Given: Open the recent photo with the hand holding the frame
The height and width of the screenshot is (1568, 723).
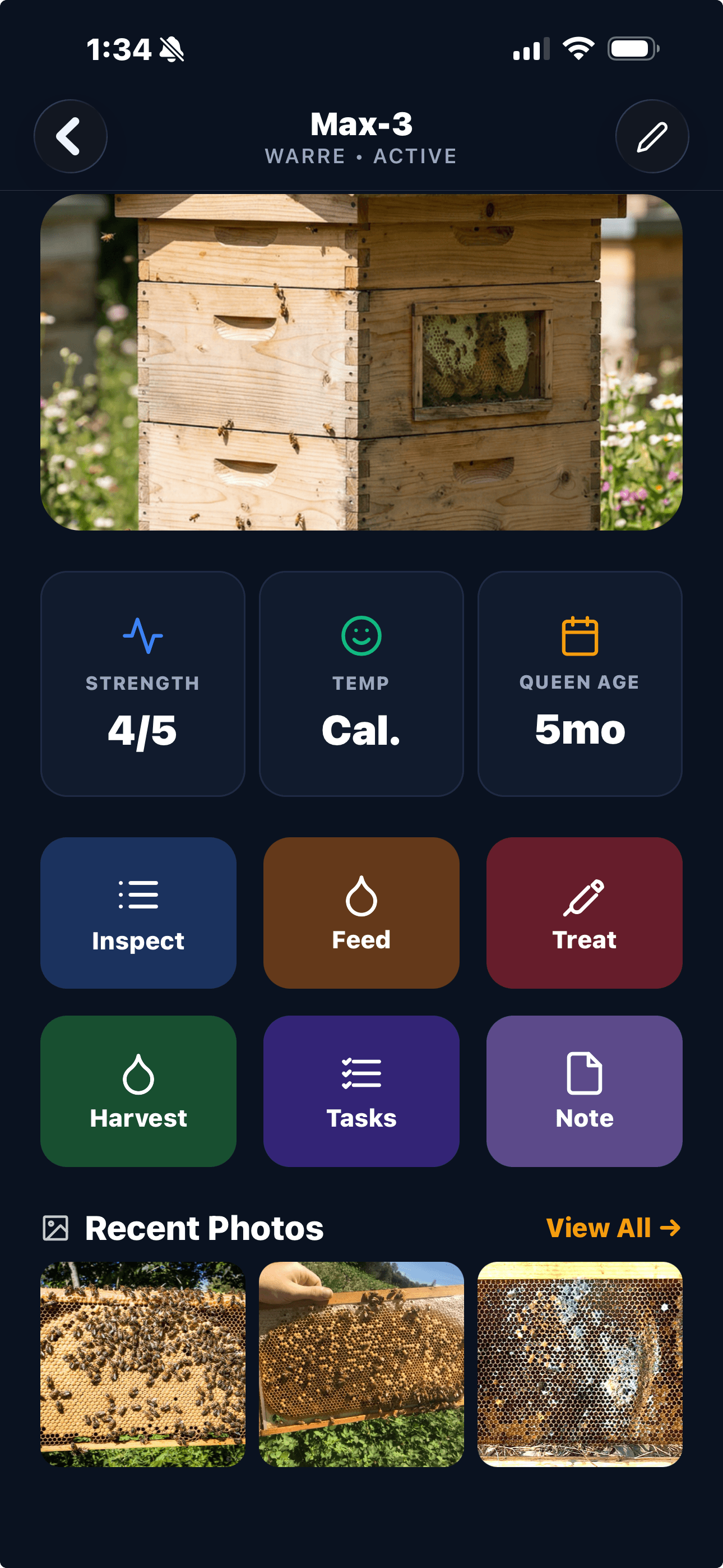Looking at the screenshot, I should coord(361,1364).
